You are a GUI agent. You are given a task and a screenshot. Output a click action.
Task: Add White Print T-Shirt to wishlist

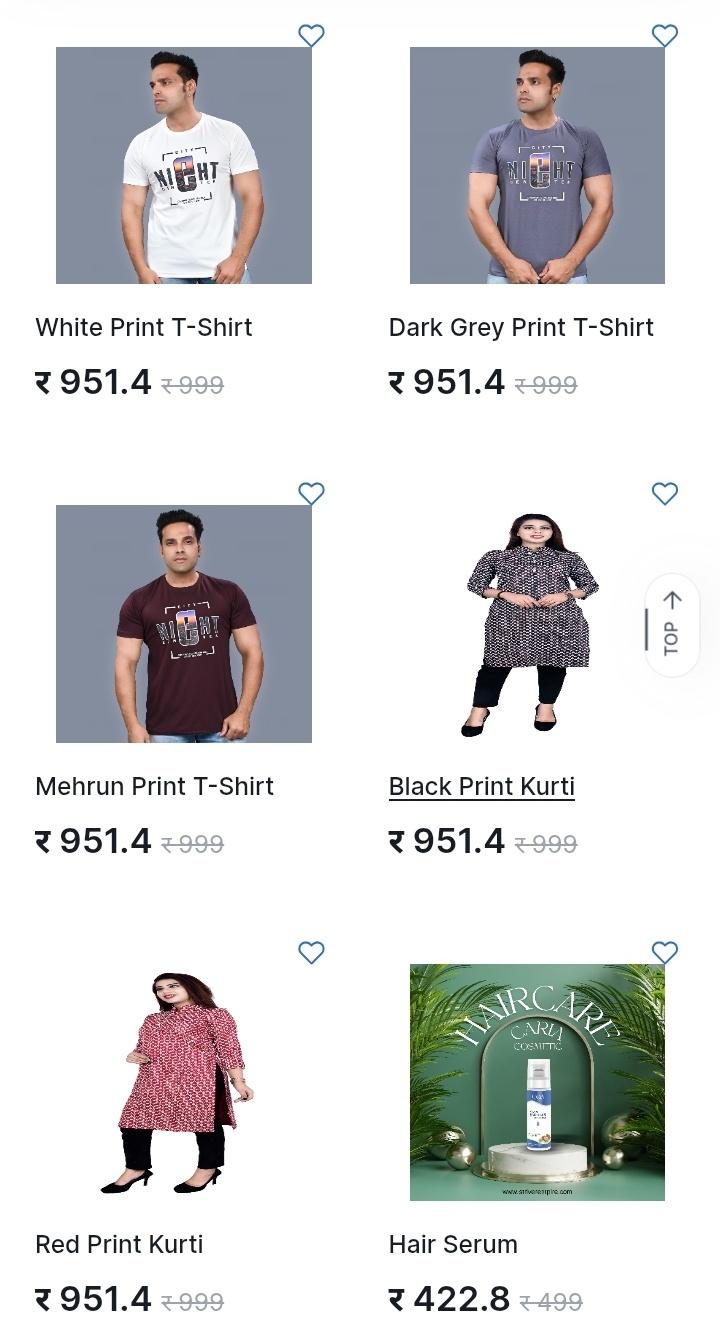(x=312, y=36)
